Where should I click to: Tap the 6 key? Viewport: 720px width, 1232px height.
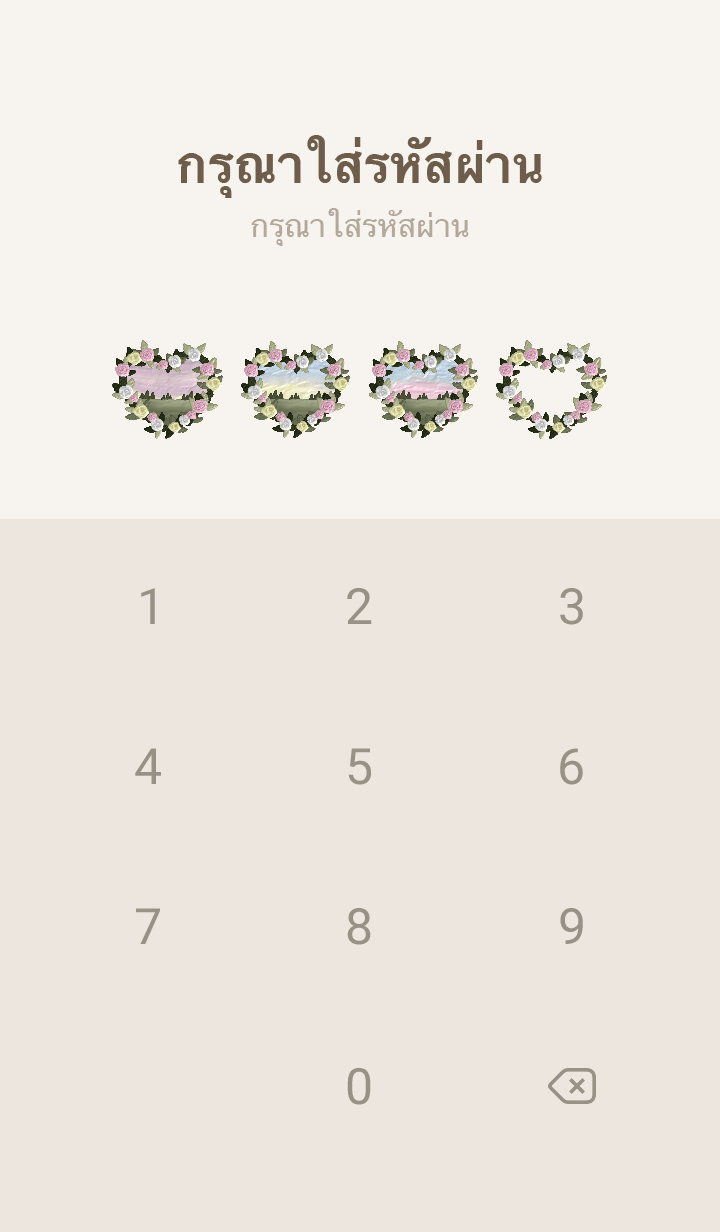570,767
